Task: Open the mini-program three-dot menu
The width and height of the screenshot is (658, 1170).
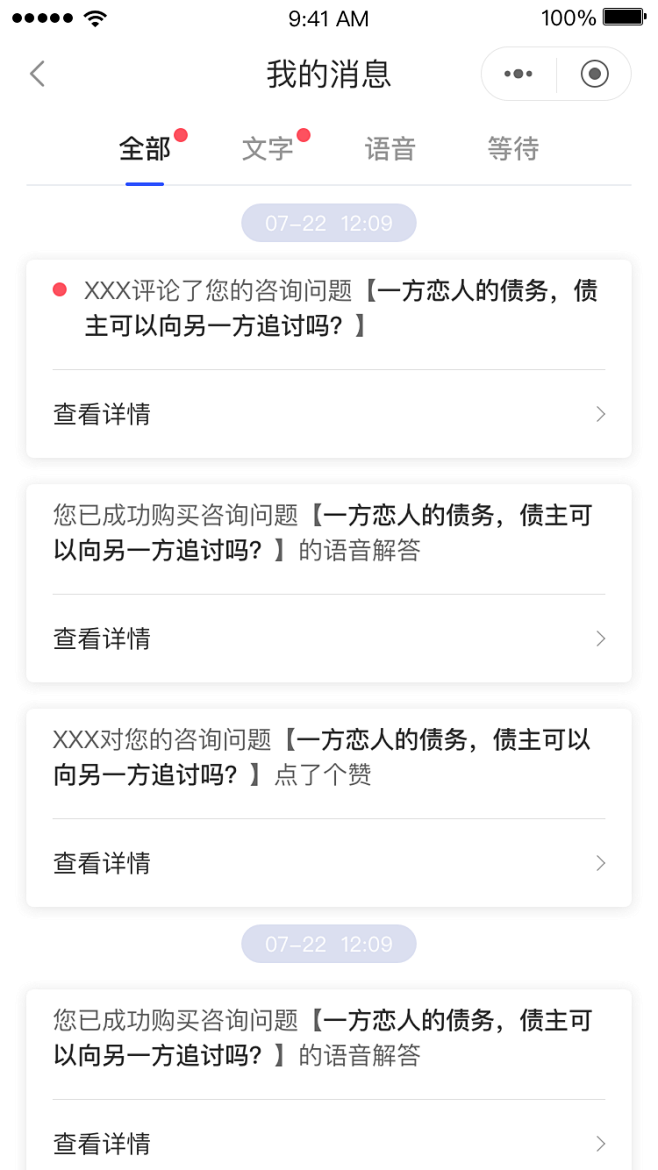Action: (518, 74)
